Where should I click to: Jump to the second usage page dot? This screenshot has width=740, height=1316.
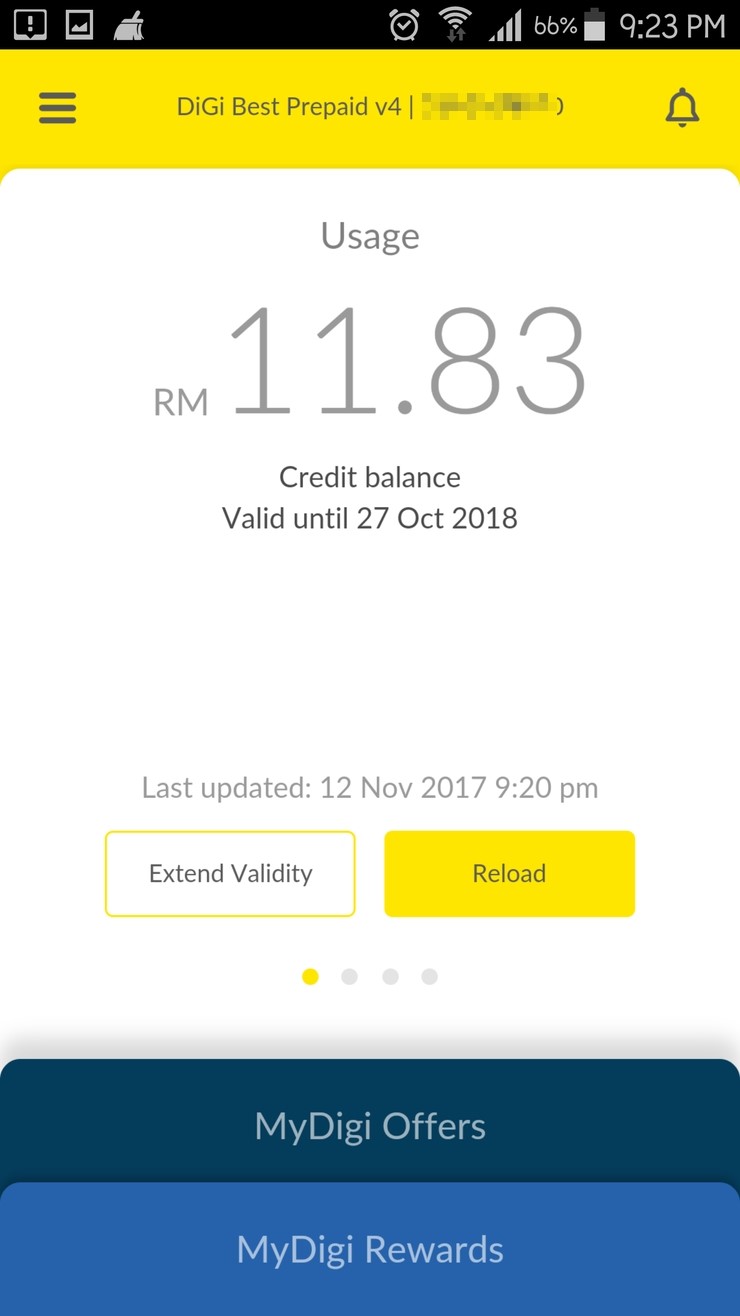[x=349, y=977]
